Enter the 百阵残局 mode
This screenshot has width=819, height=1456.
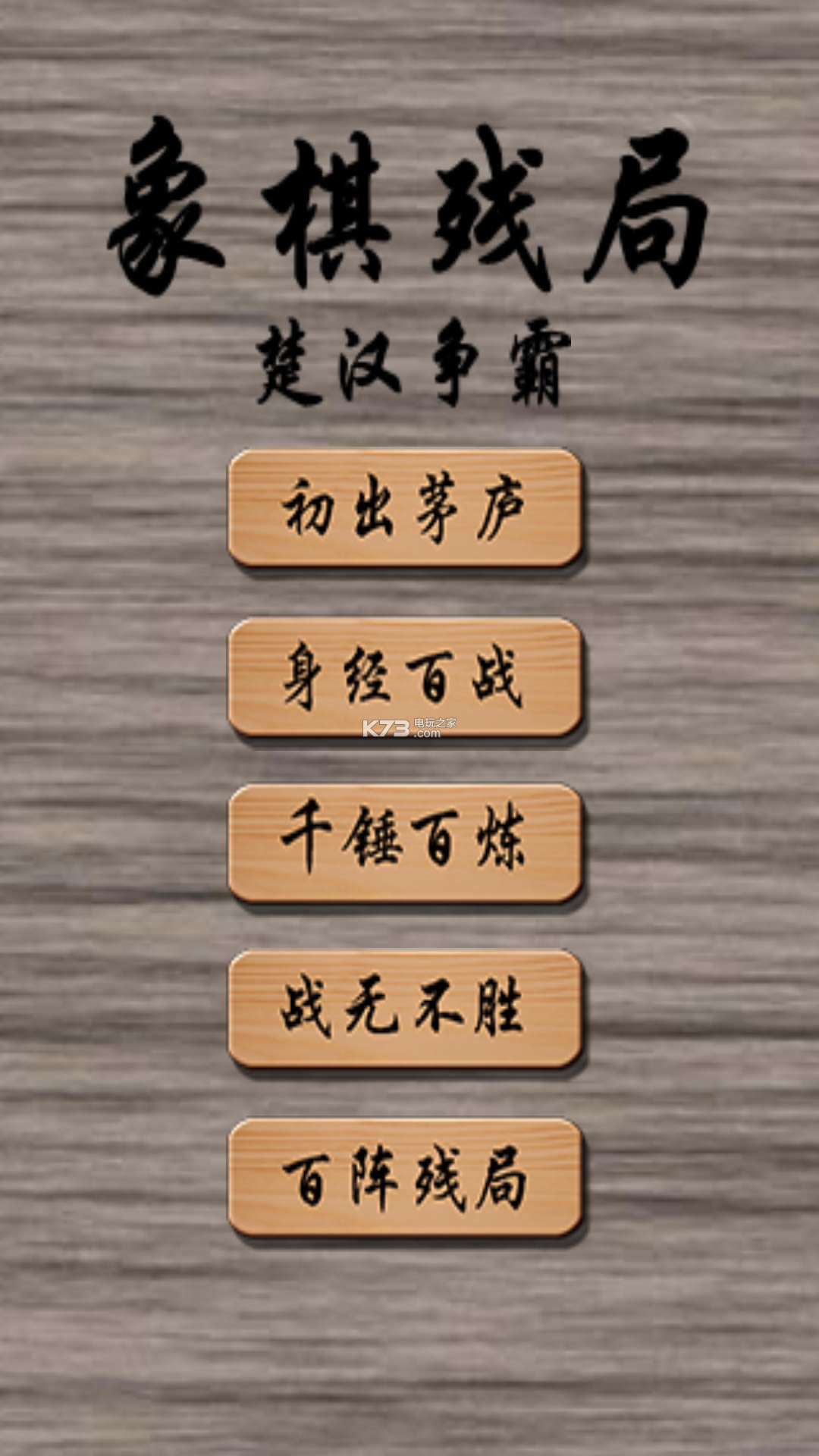click(405, 1177)
